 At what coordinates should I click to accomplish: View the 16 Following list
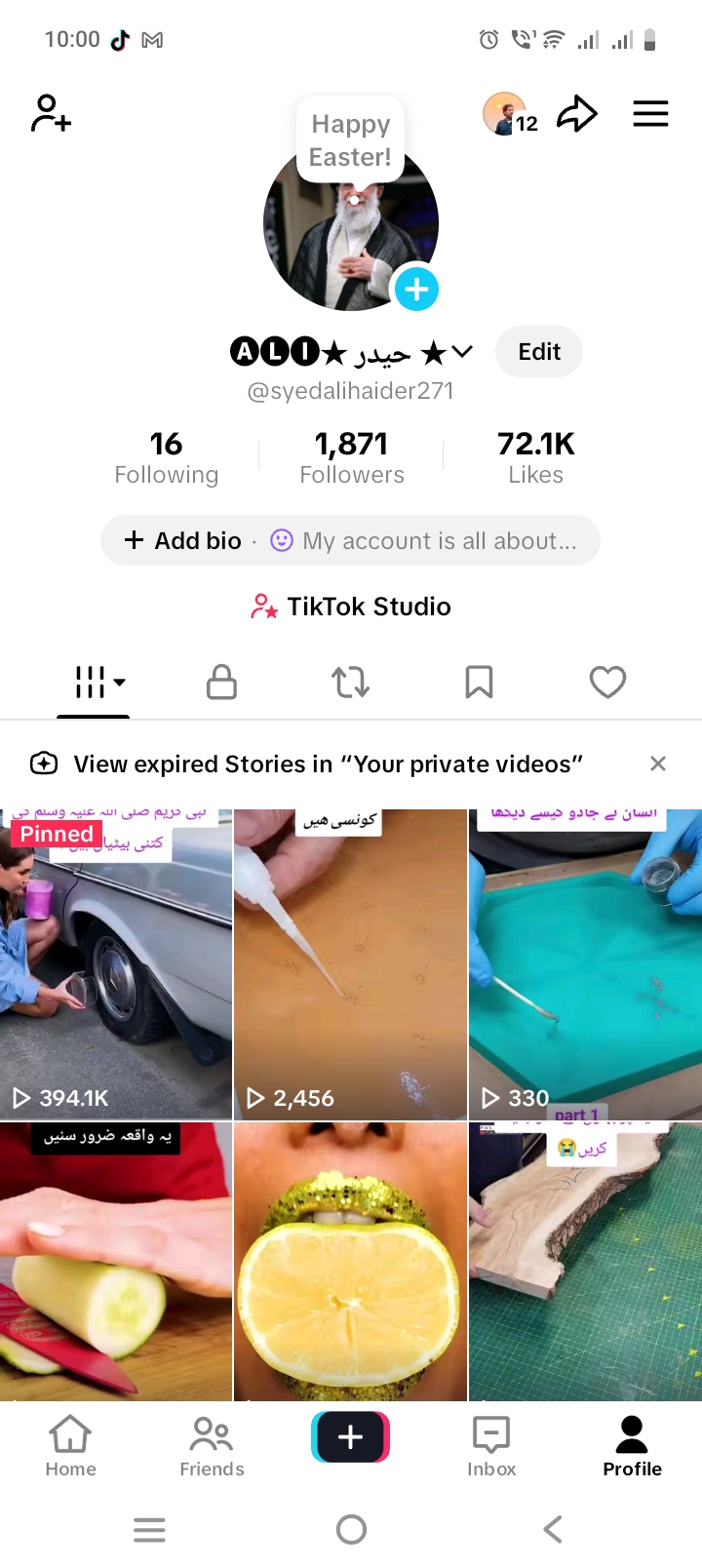[x=166, y=457]
